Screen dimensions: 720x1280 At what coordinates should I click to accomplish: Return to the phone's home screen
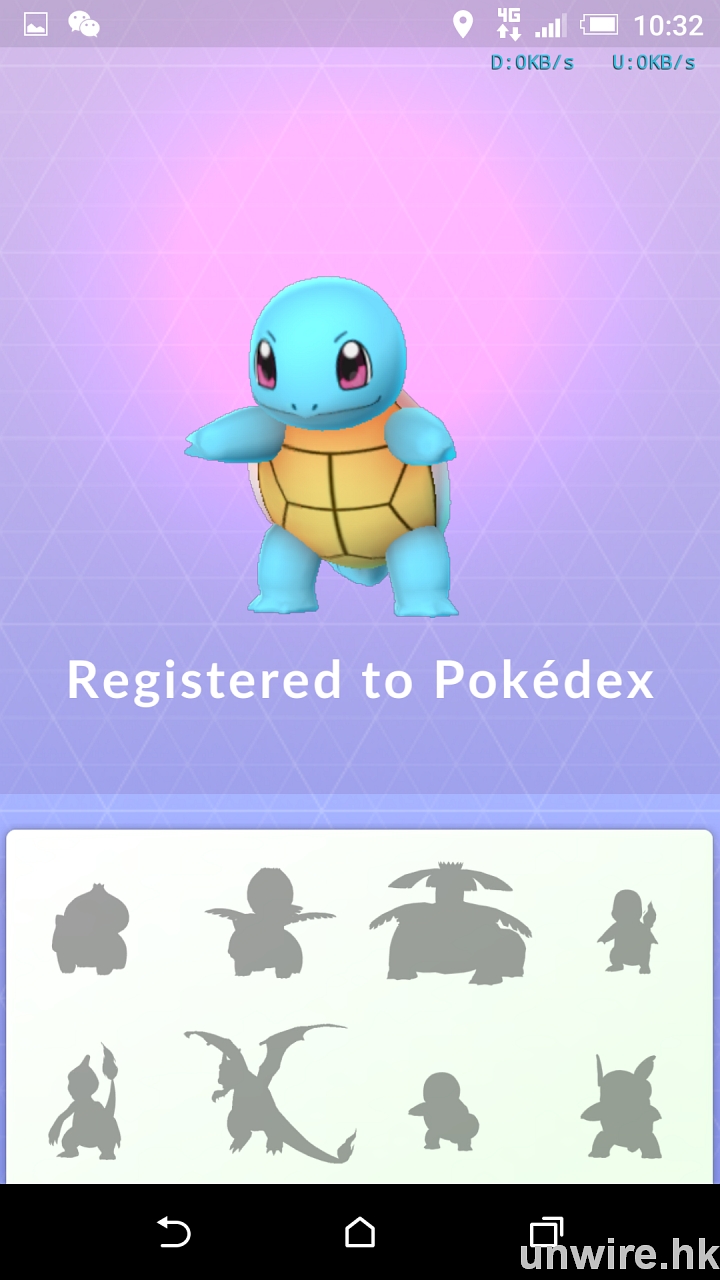pyautogui.click(x=360, y=1232)
